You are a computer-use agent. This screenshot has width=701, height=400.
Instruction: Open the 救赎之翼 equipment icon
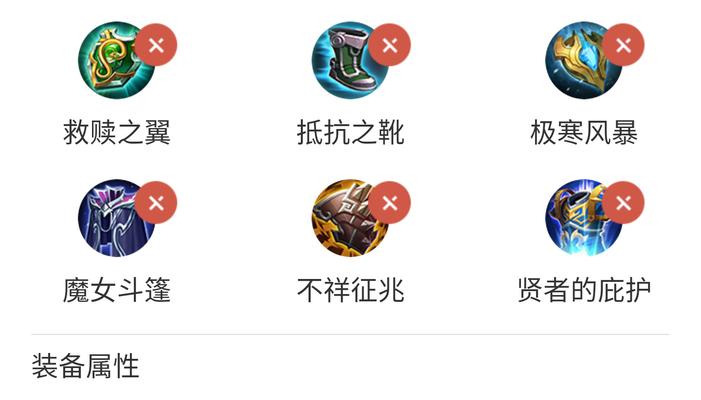(112, 64)
